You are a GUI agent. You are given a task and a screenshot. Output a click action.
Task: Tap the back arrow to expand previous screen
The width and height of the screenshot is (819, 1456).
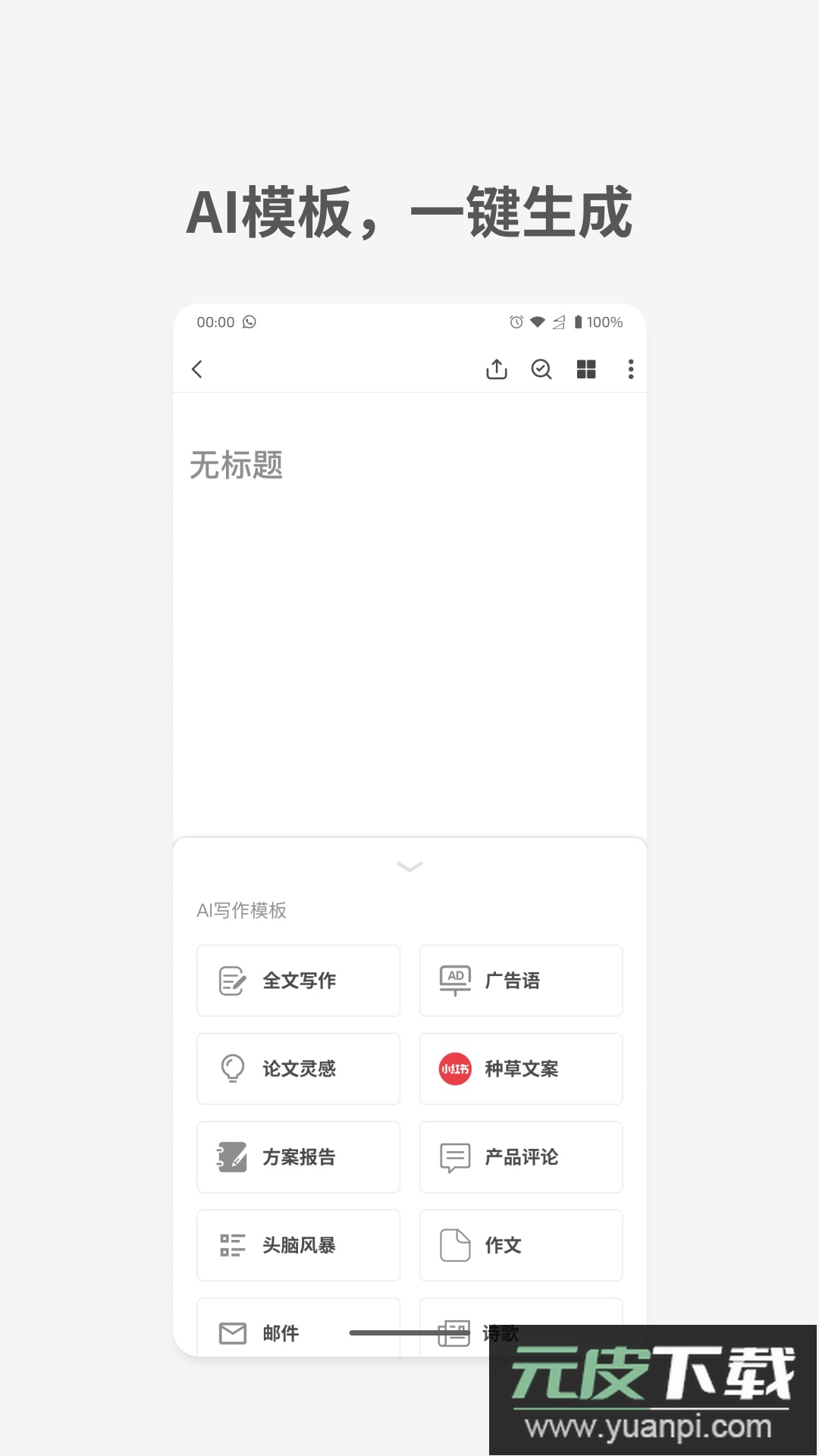tap(197, 369)
